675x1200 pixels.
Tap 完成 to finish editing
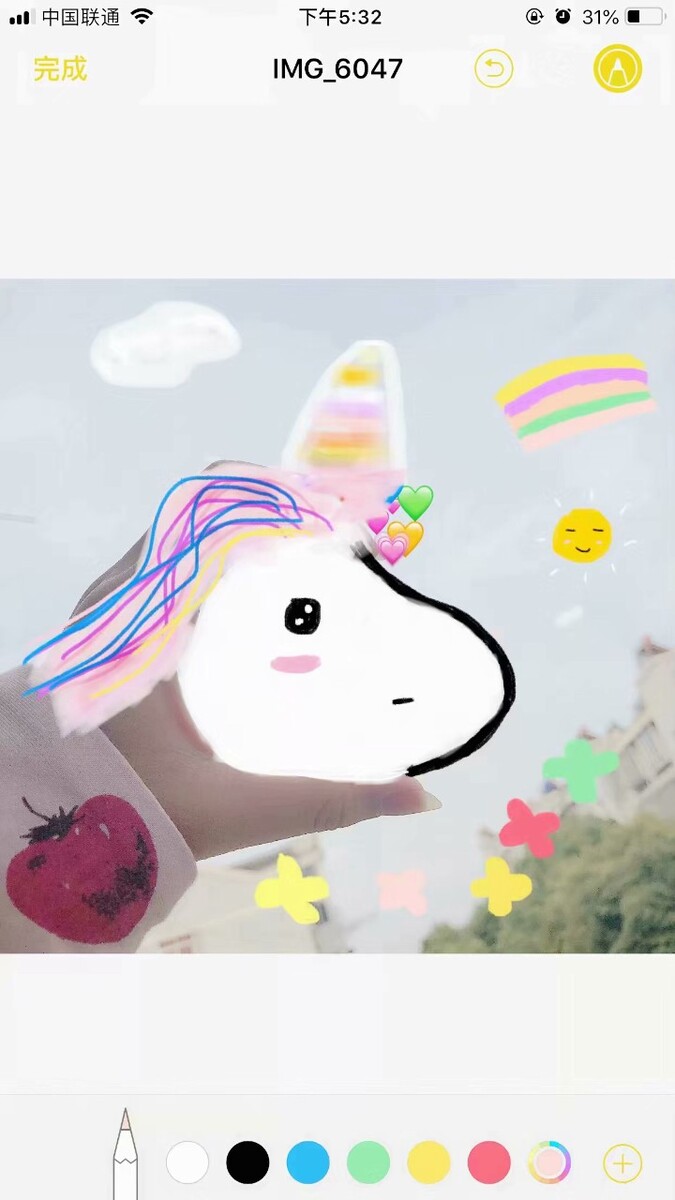(x=60, y=69)
